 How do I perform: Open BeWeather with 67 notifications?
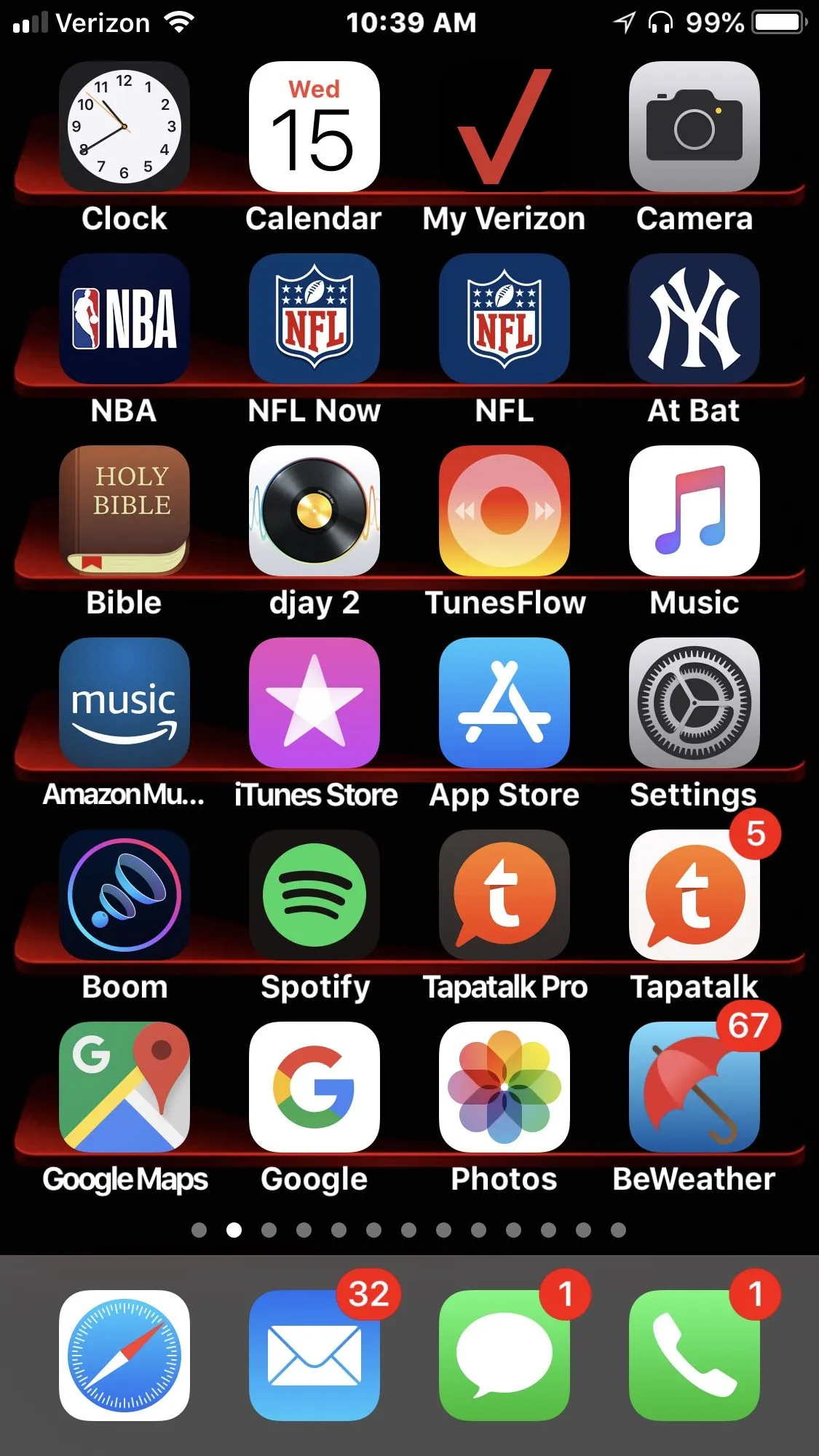[695, 1087]
